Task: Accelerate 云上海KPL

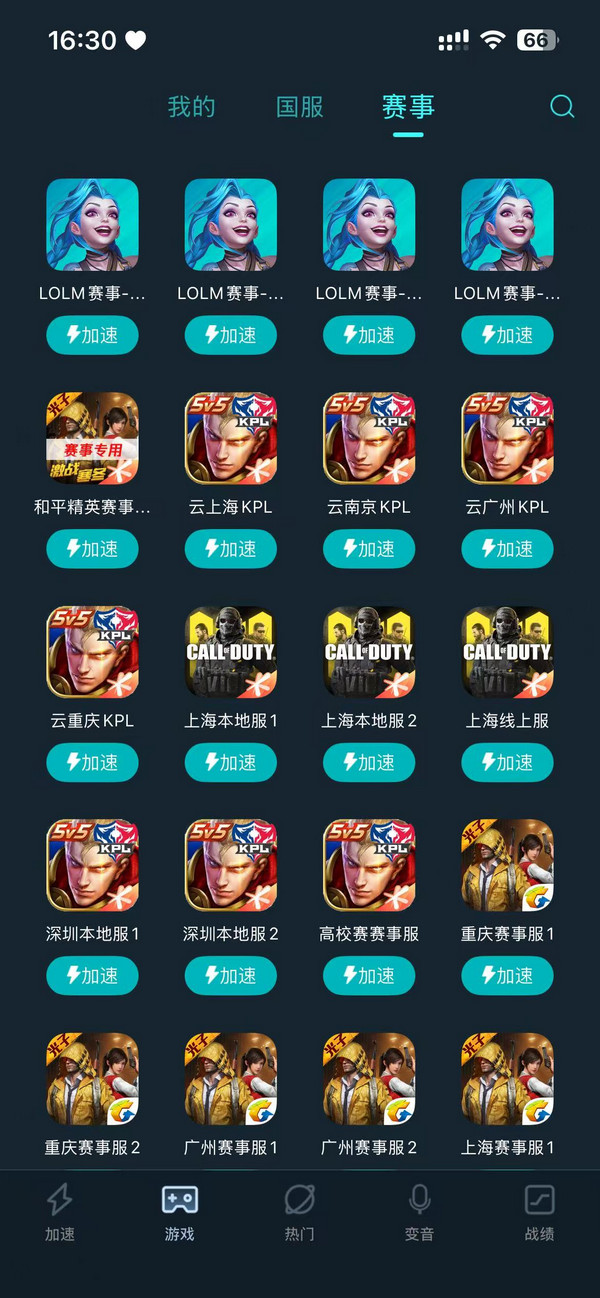Action: (230, 548)
